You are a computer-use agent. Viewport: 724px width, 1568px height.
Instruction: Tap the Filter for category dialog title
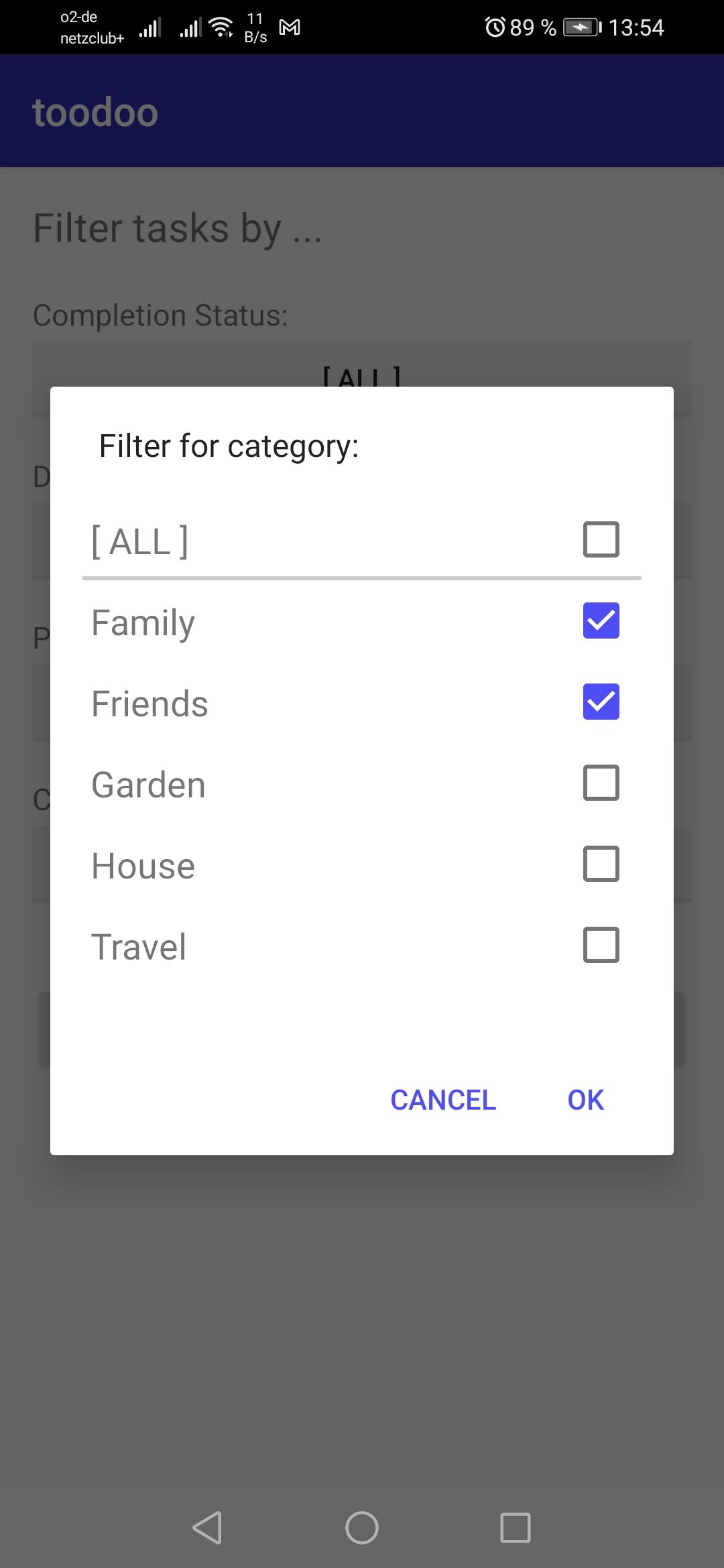coord(229,446)
